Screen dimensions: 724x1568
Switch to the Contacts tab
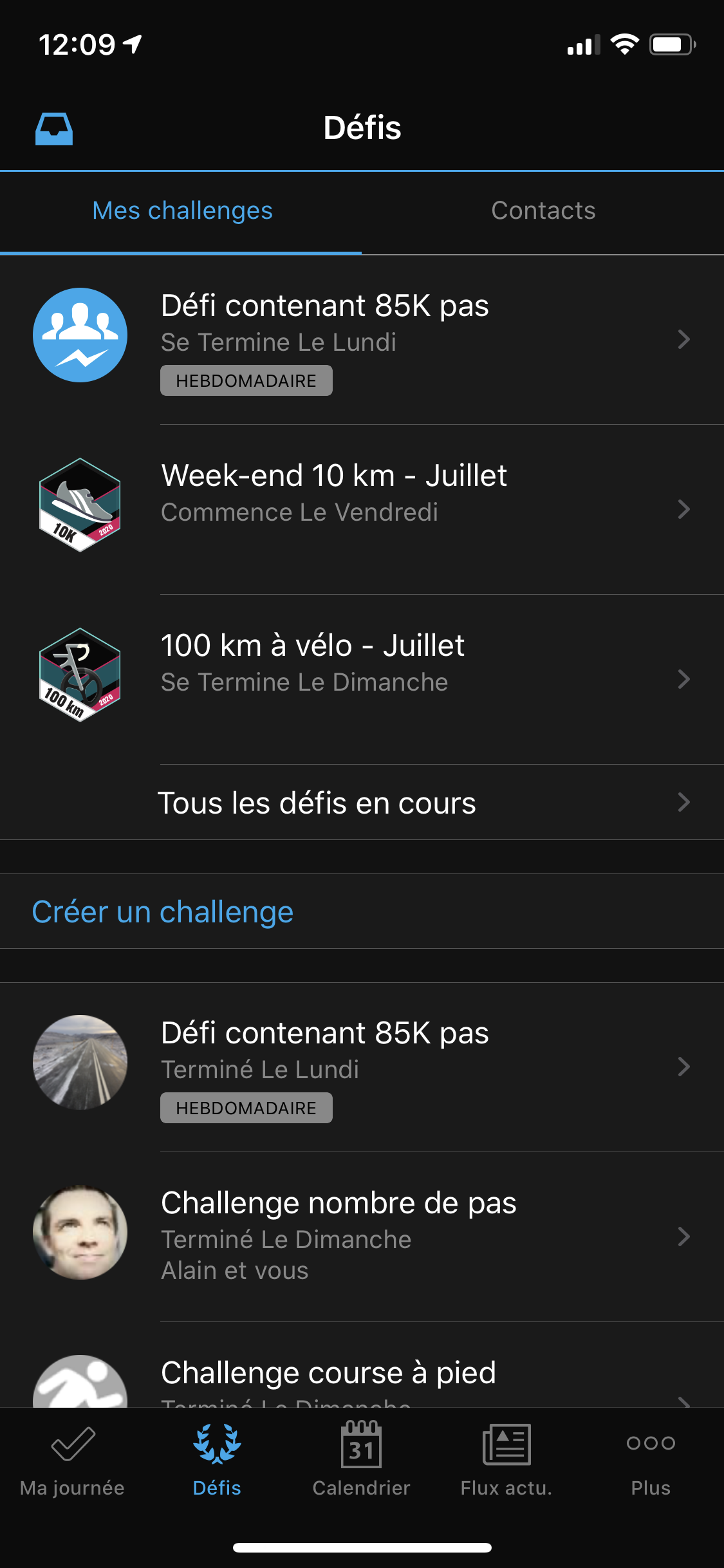[x=543, y=211]
